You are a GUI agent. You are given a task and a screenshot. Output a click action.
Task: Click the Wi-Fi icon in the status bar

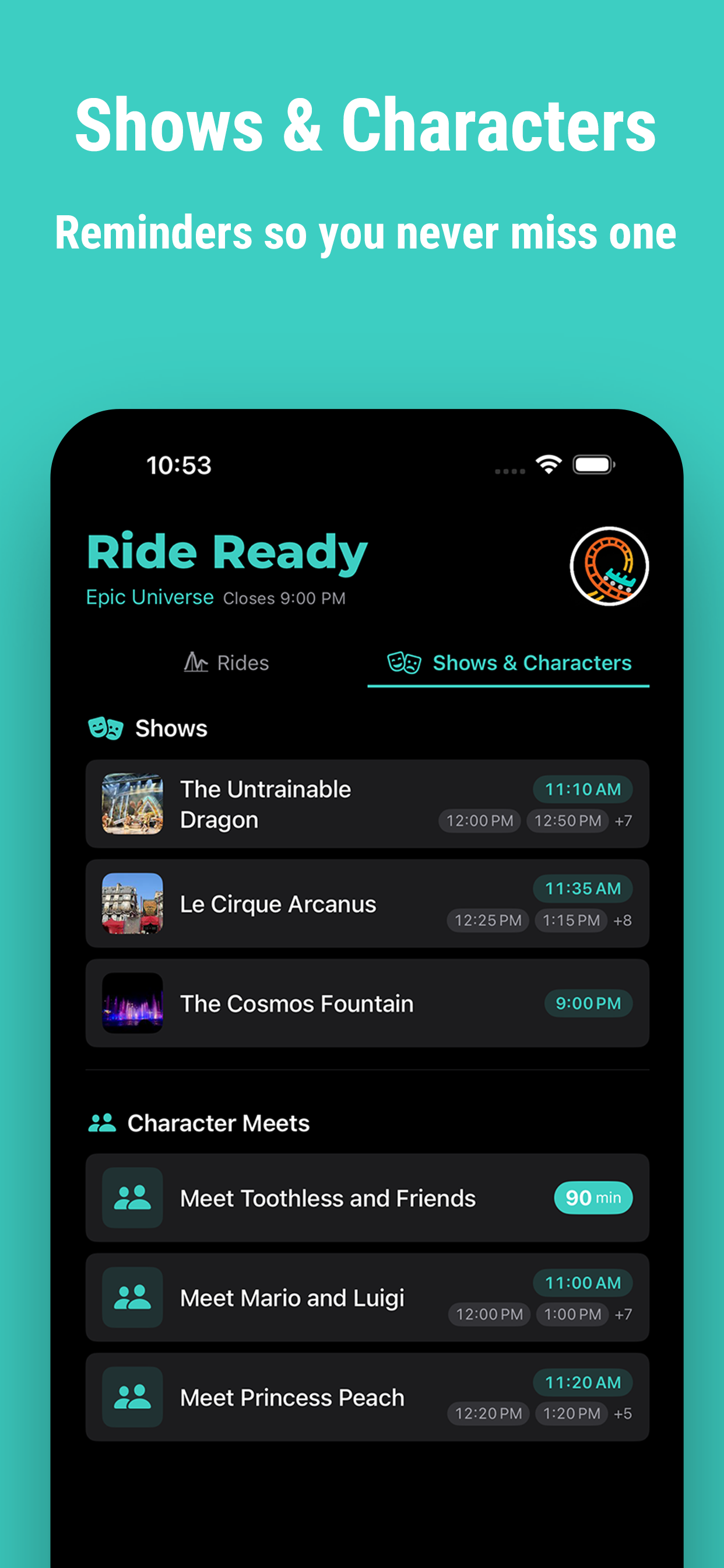point(549,464)
